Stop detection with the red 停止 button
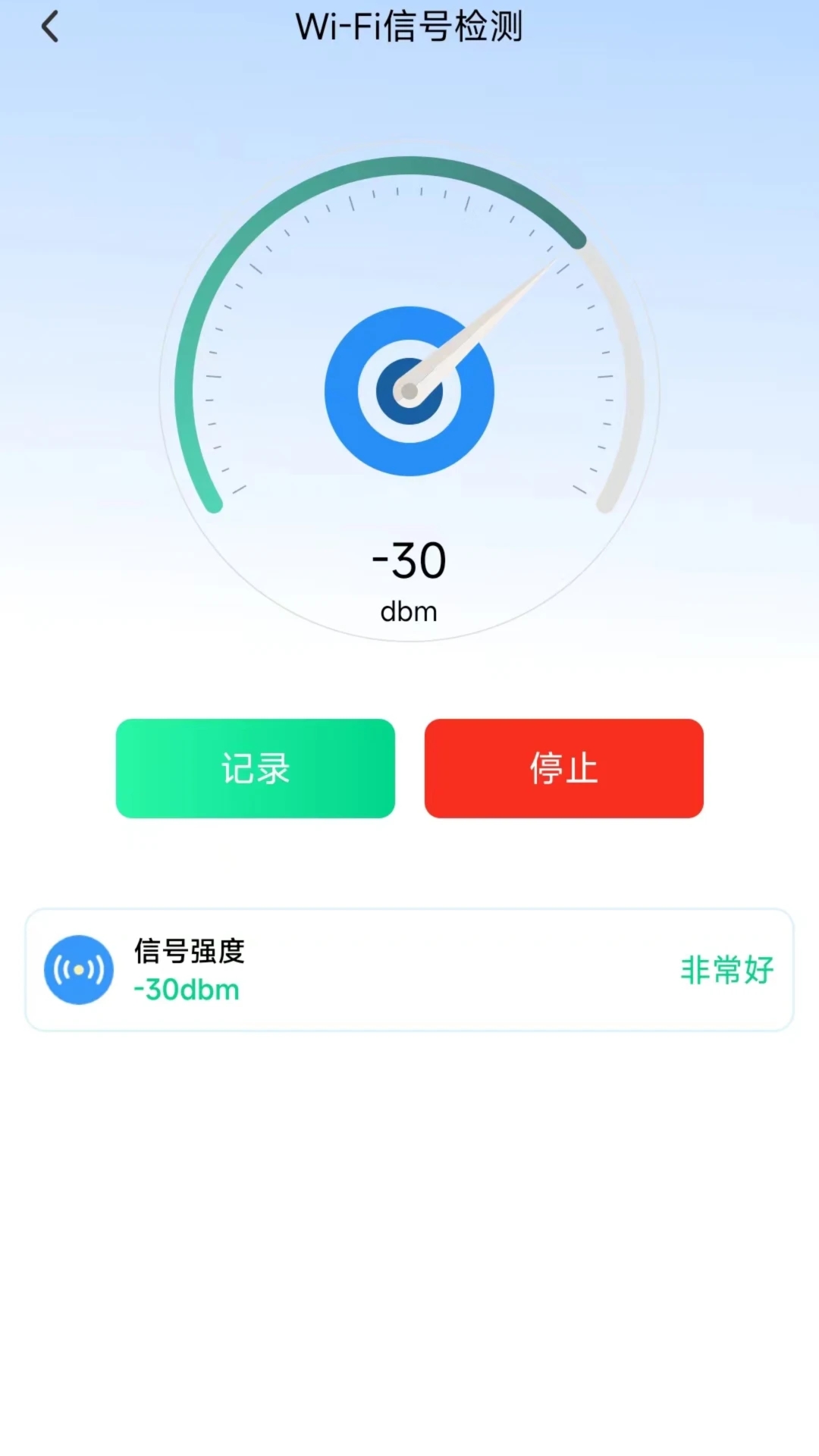The width and height of the screenshot is (819, 1456). [563, 768]
